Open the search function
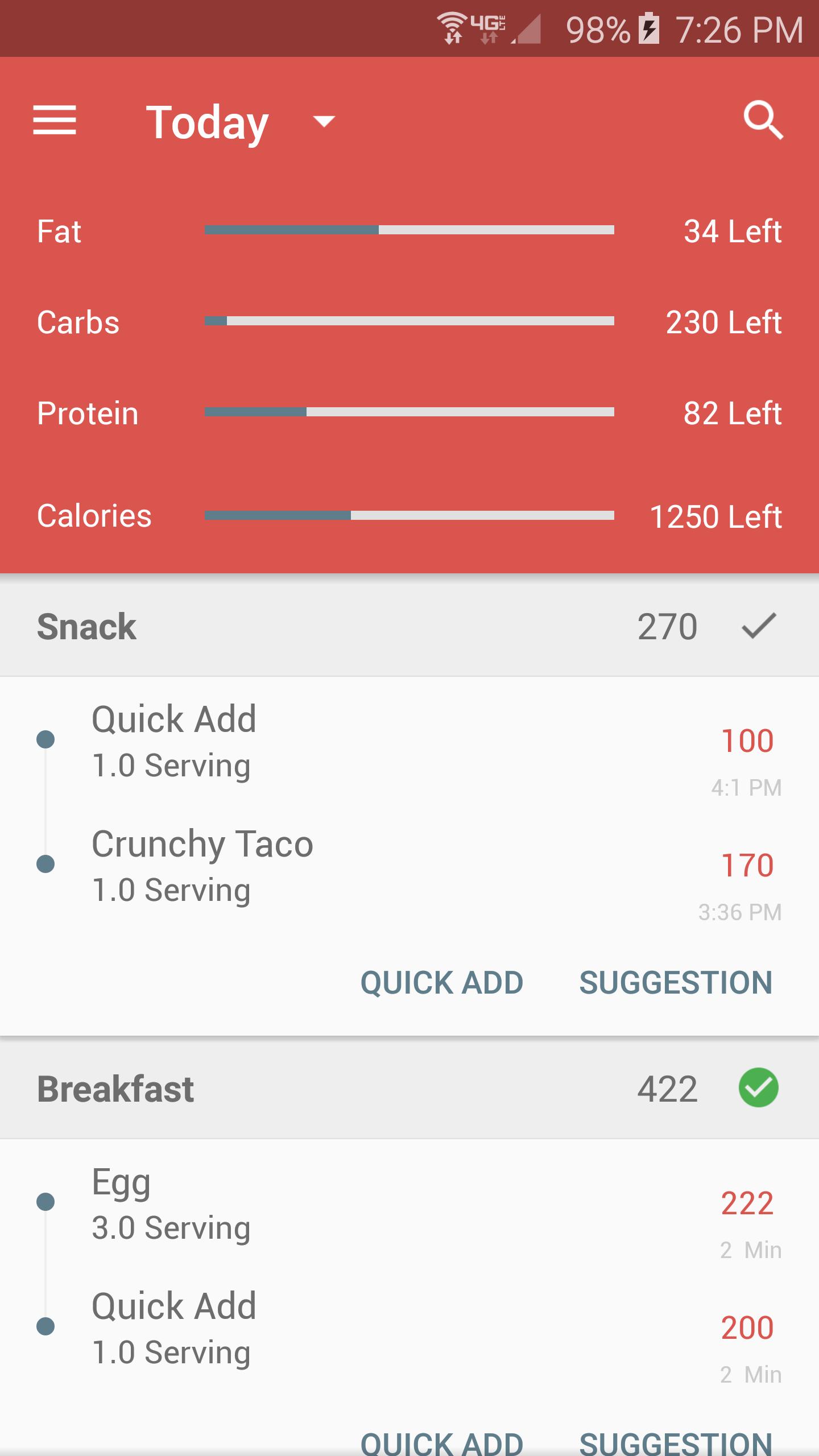819x1456 pixels. pos(764,121)
